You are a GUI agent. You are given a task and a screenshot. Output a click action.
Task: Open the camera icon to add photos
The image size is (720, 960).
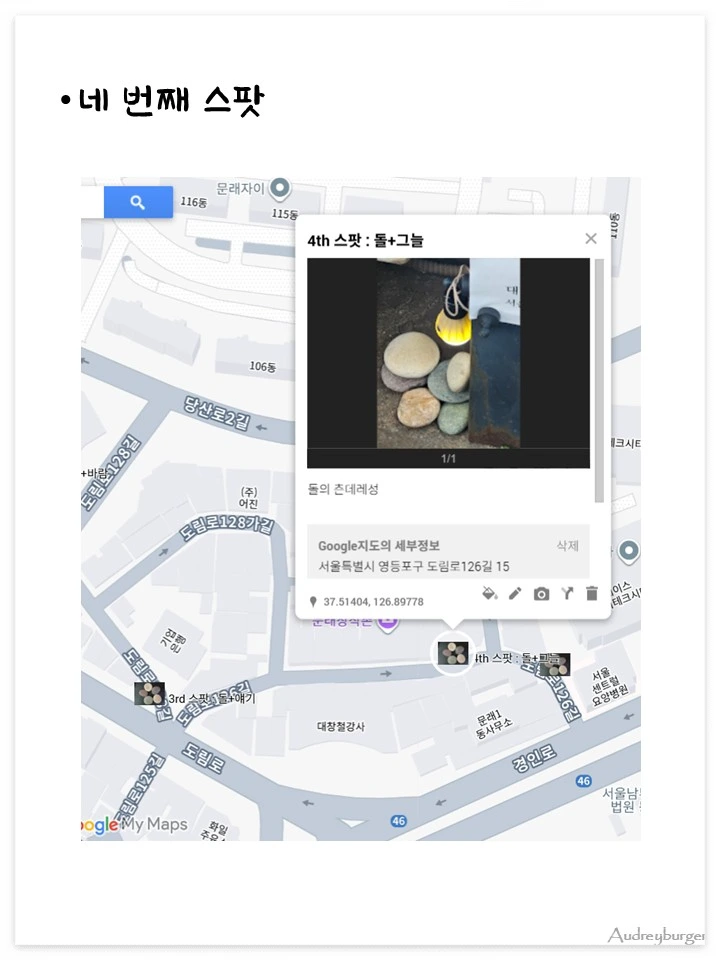pyautogui.click(x=541, y=593)
